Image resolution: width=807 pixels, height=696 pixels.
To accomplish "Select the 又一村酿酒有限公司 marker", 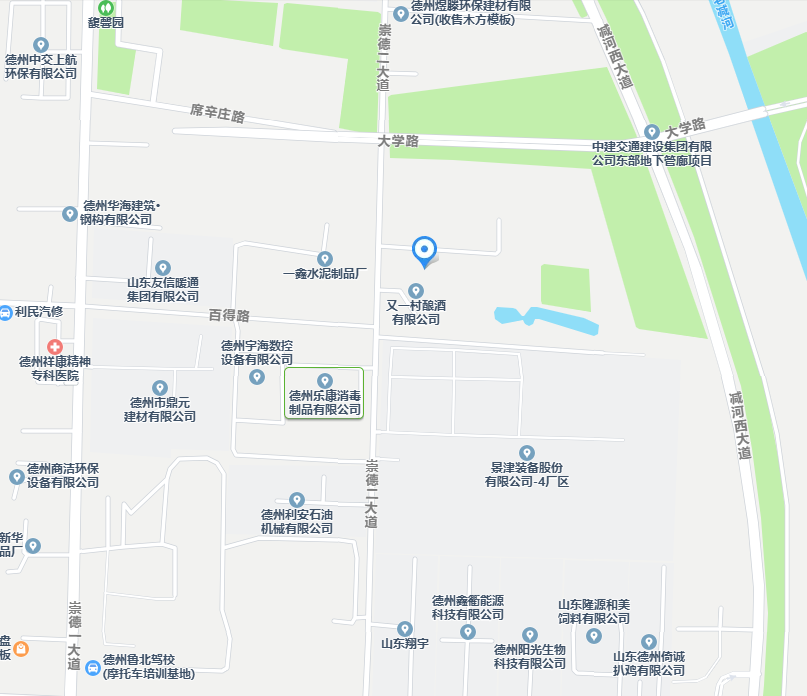I will coord(416,290).
